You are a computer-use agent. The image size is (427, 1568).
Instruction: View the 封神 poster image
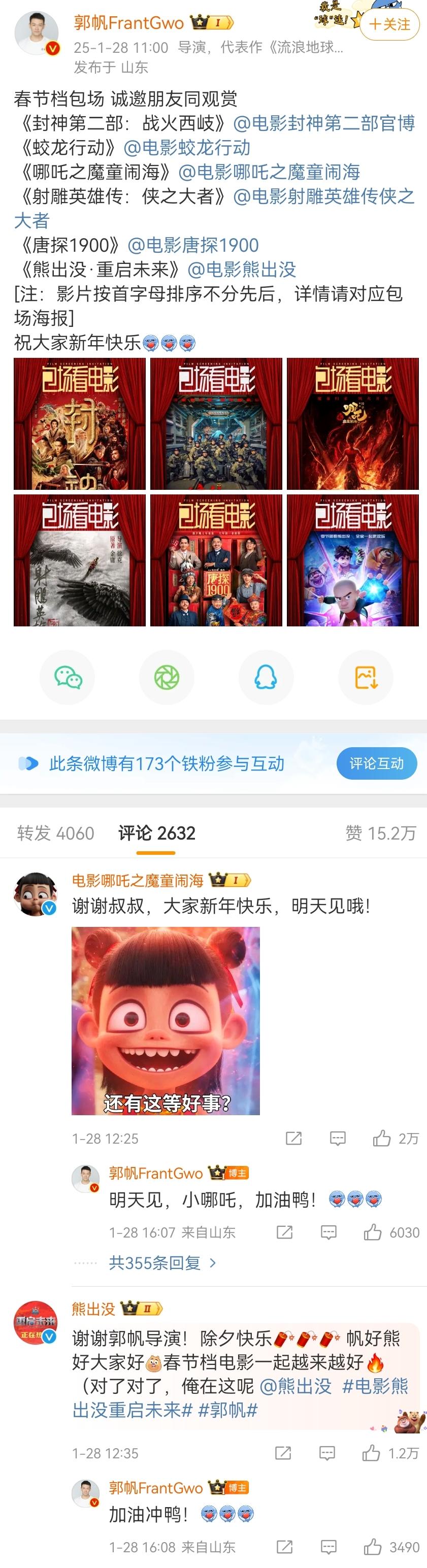tap(80, 424)
